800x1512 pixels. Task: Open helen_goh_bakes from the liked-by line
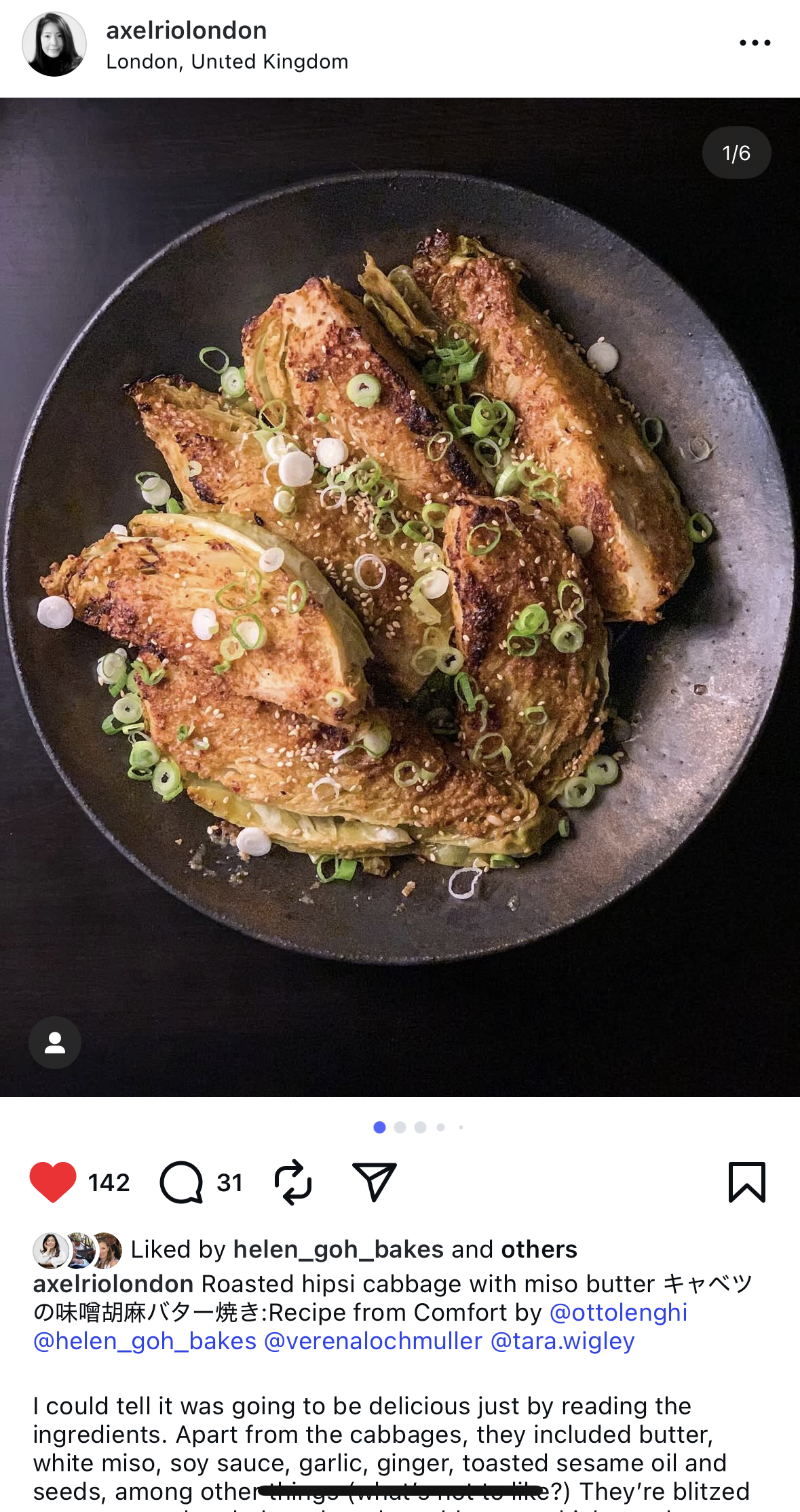tap(338, 1249)
